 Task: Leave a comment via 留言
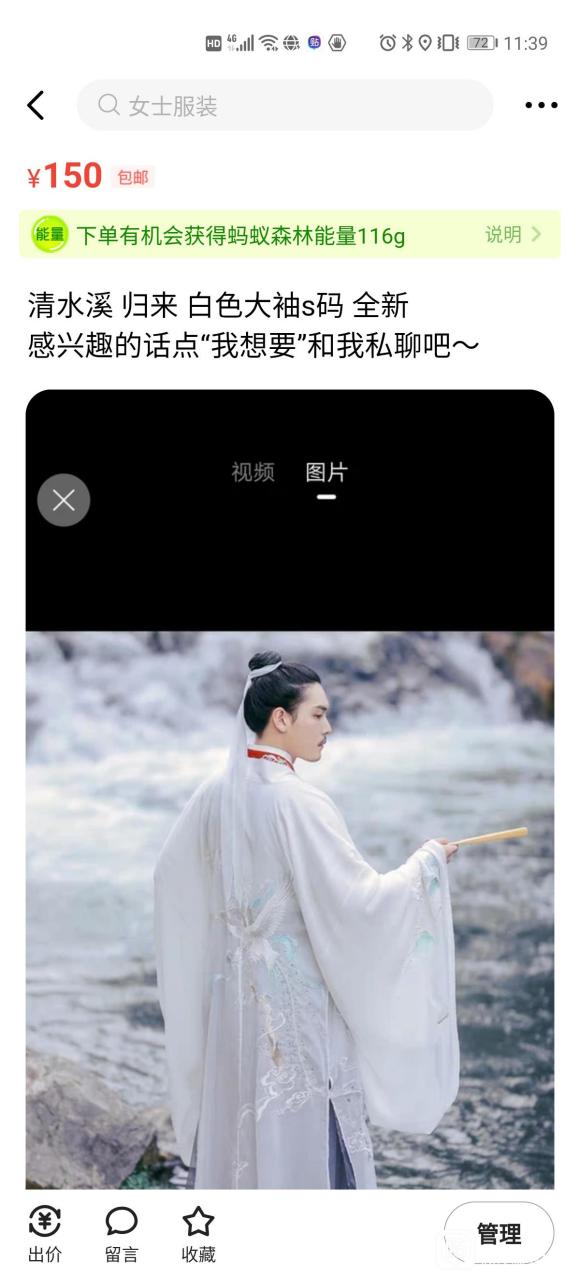click(121, 1234)
